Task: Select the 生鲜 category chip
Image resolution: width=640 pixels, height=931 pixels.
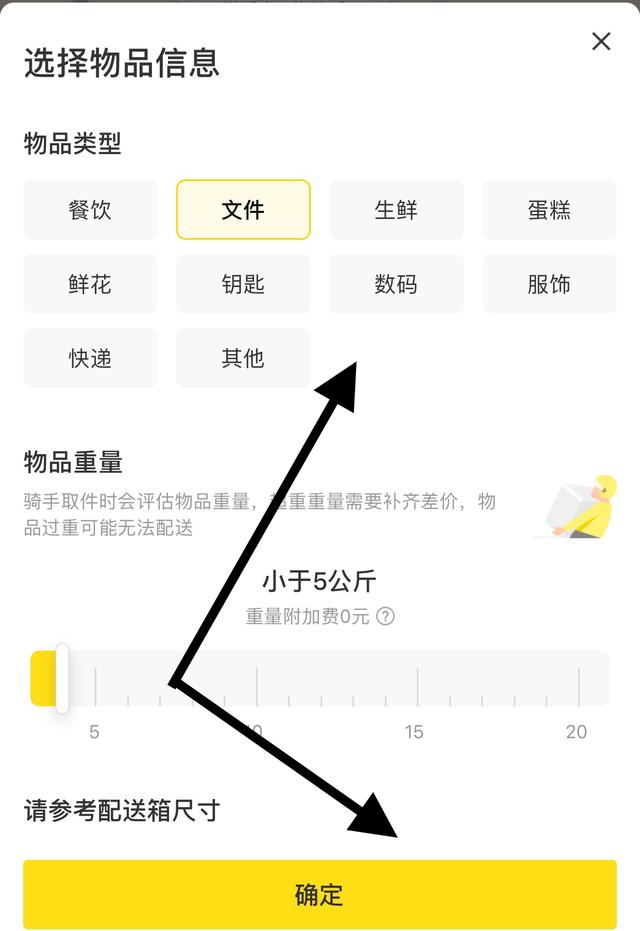Action: 396,210
